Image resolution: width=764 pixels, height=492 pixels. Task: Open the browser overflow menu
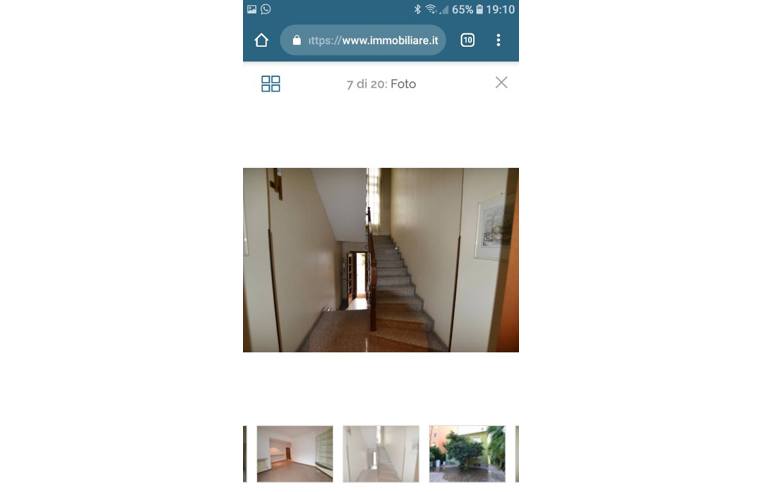pos(498,40)
